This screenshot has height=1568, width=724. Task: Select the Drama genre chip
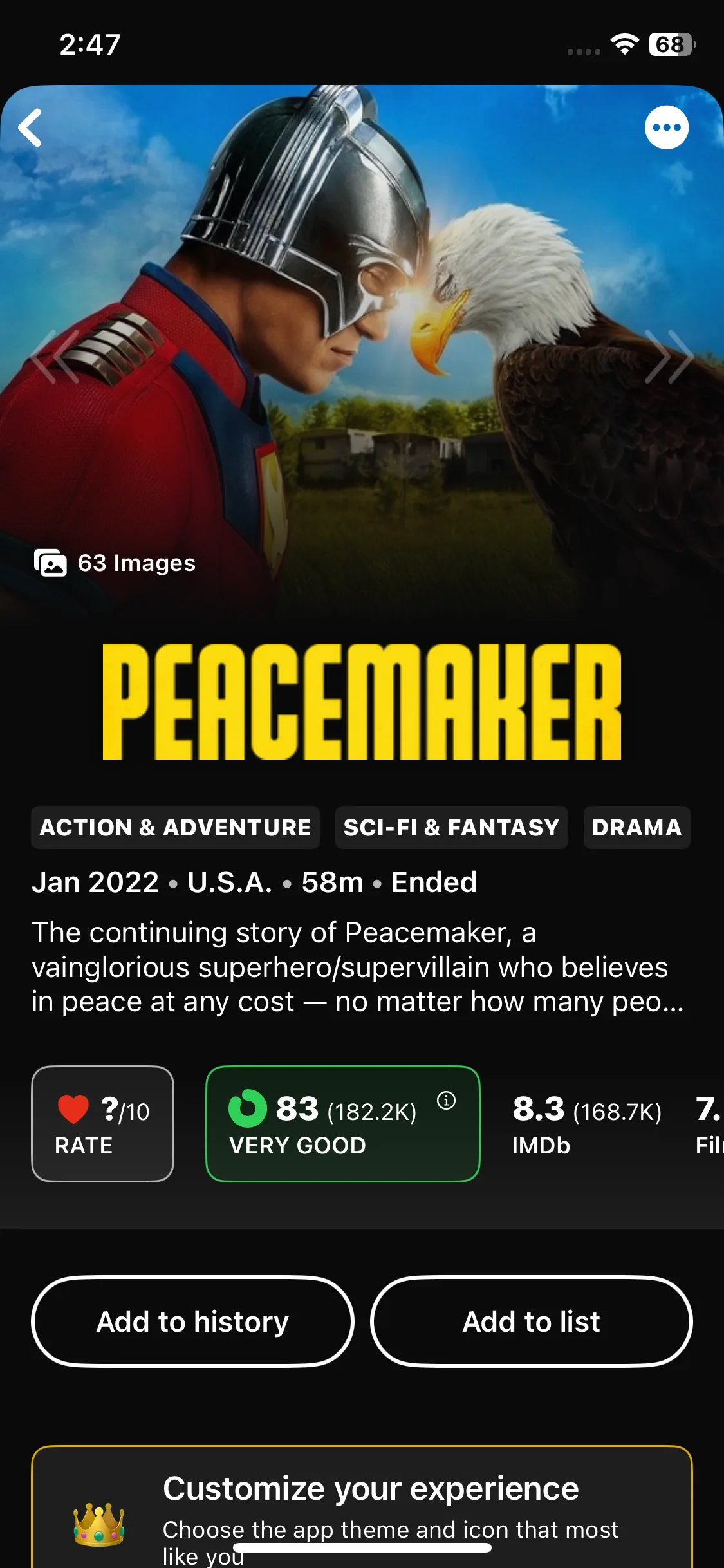pos(636,827)
